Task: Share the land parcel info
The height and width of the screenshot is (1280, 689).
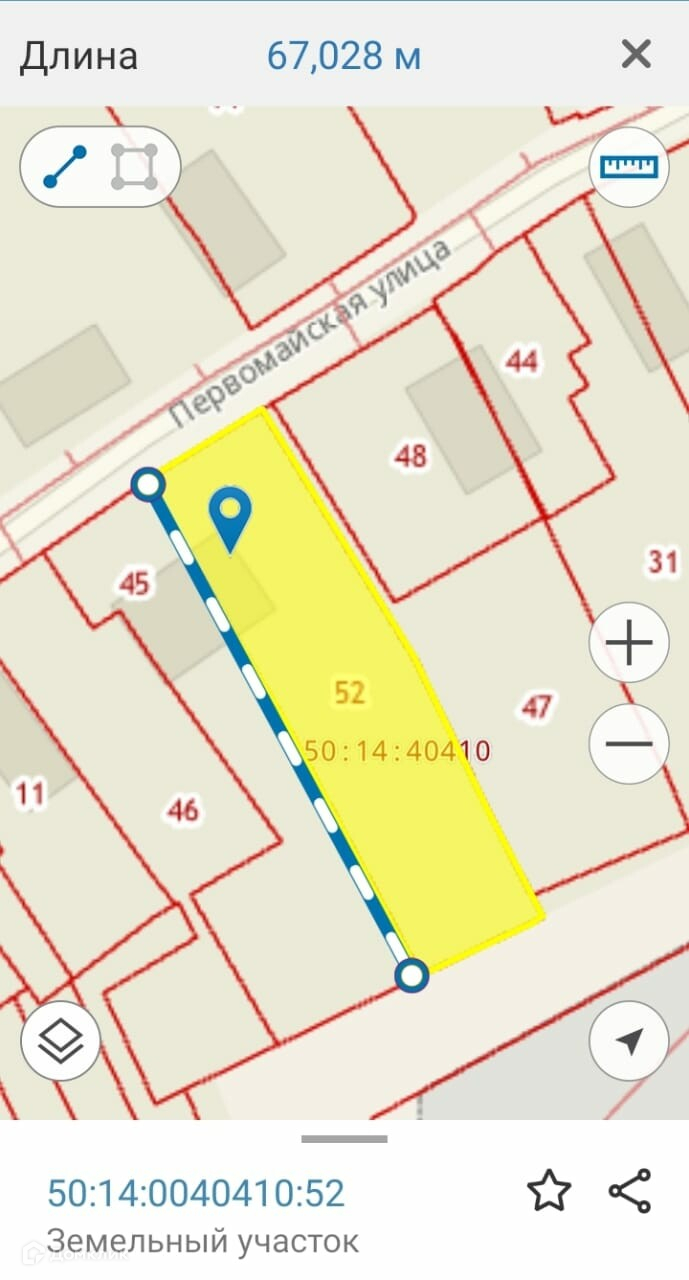Action: pos(630,1191)
